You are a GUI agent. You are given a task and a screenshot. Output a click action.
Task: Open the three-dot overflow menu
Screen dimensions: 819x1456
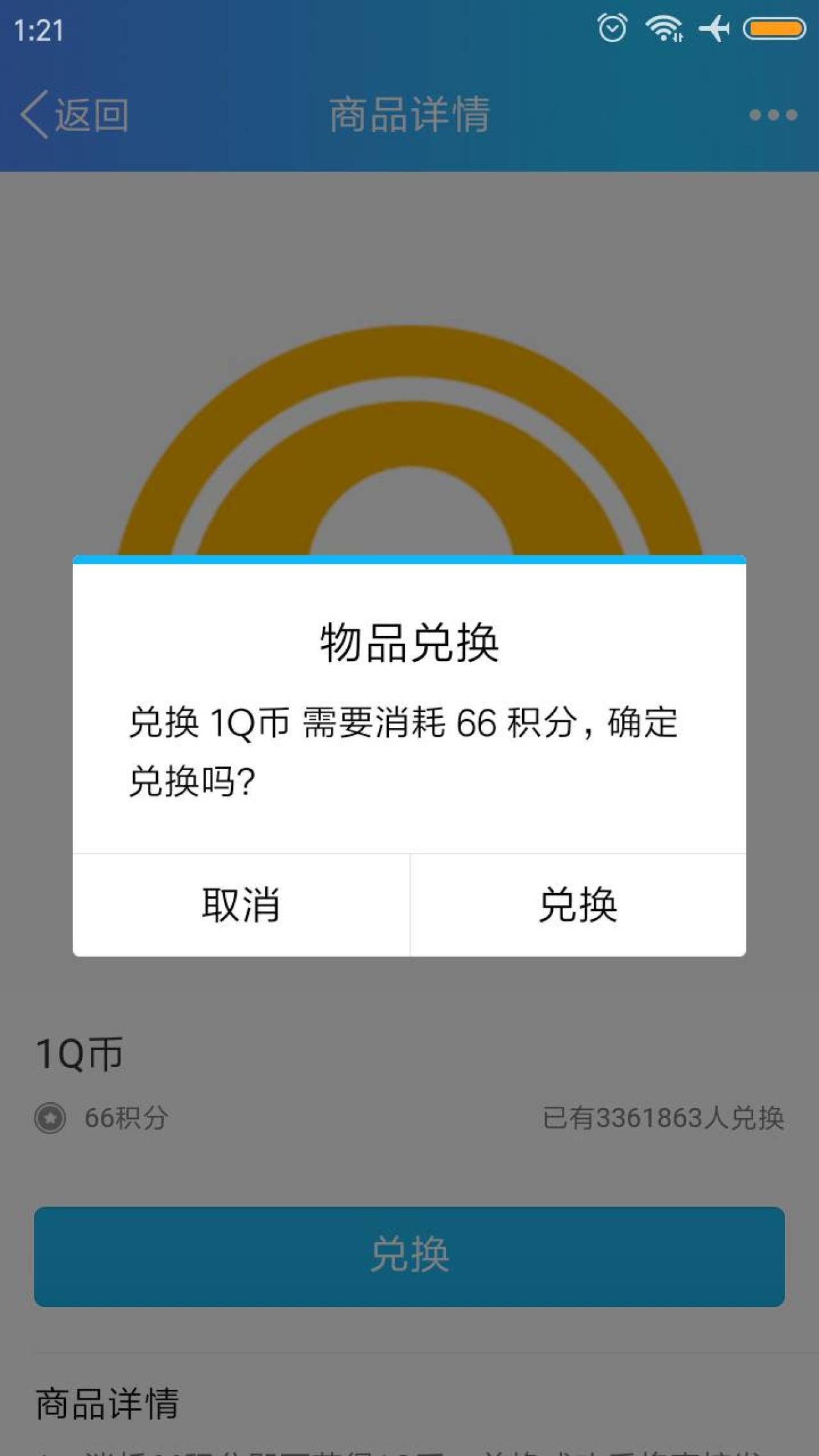773,115
